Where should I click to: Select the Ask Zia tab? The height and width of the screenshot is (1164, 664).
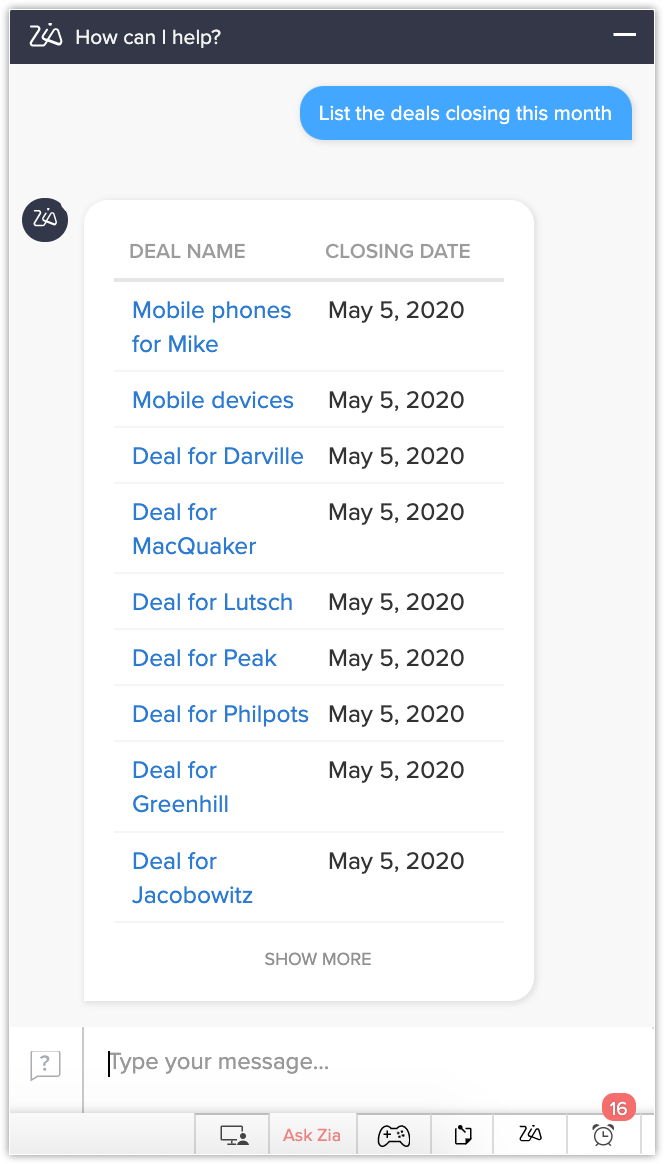pyautogui.click(x=312, y=1135)
